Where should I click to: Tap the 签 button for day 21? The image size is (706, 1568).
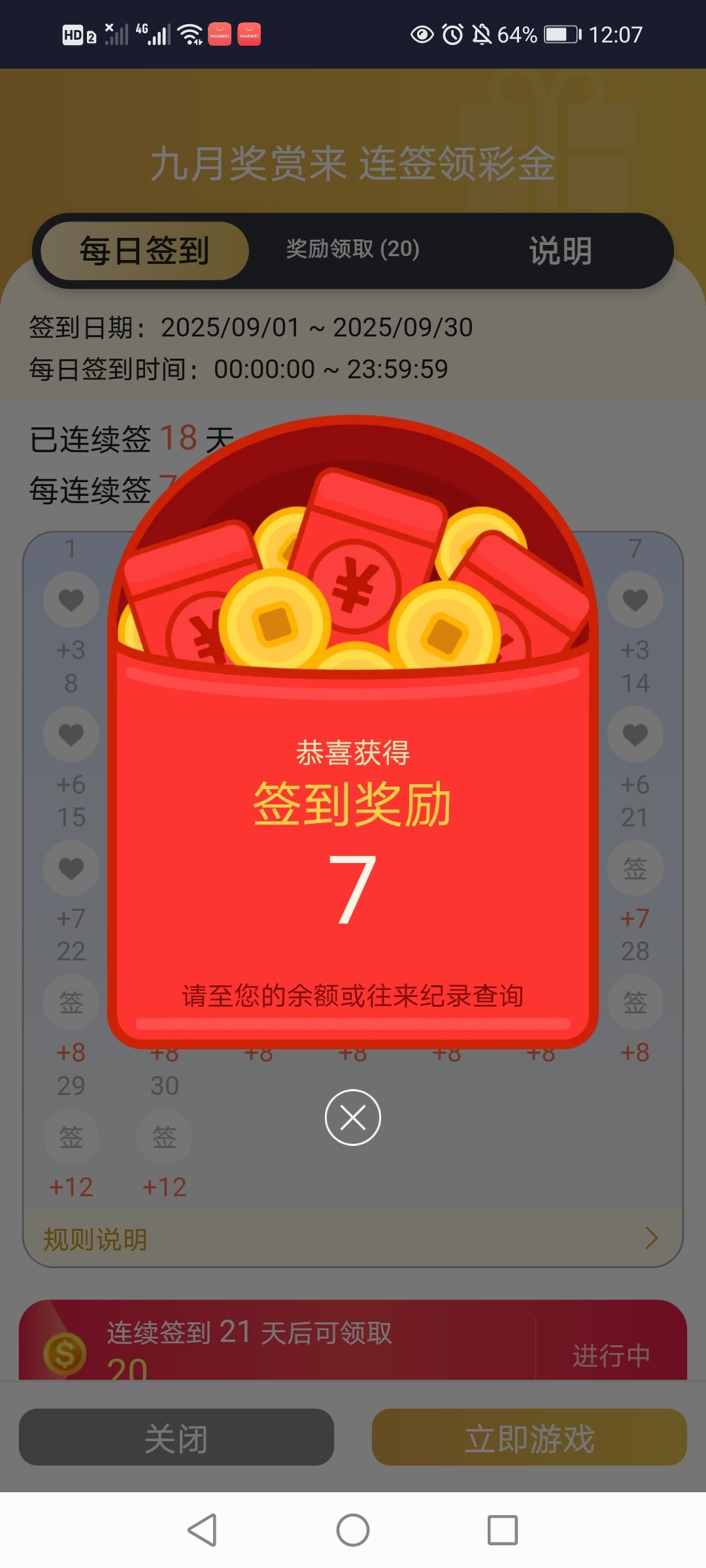click(635, 868)
